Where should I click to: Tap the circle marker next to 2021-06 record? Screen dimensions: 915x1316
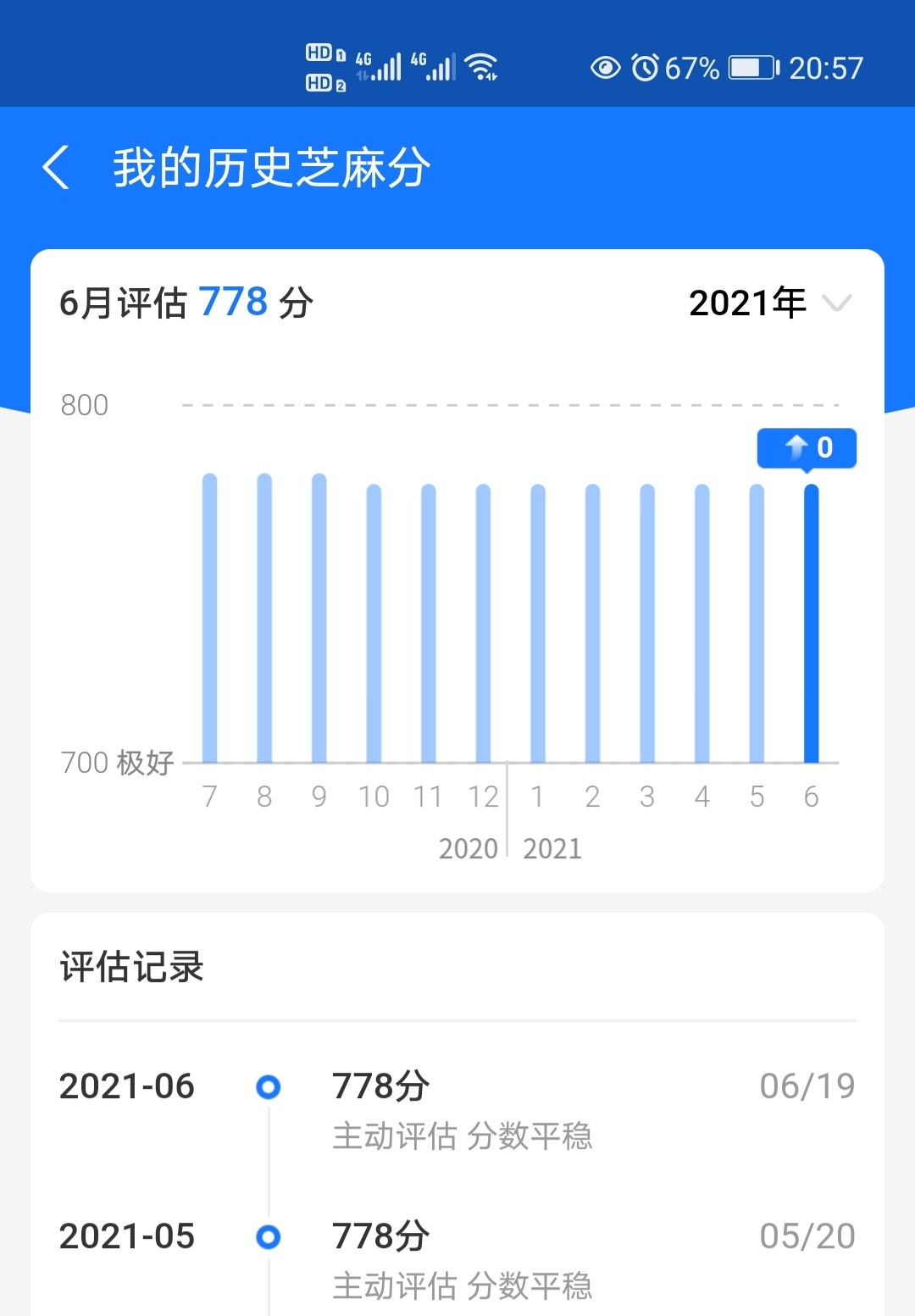(269, 1086)
